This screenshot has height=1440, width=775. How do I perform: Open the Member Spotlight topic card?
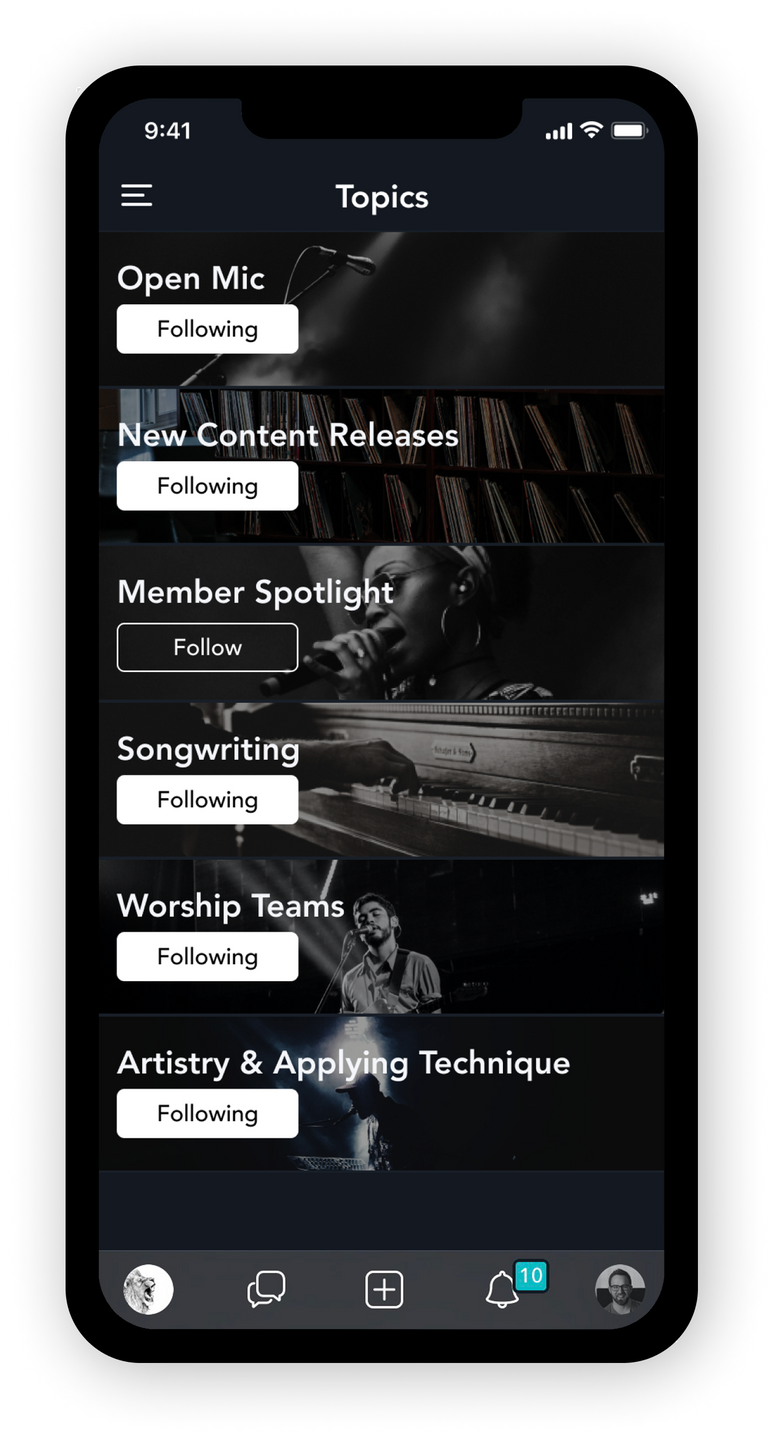480,625
